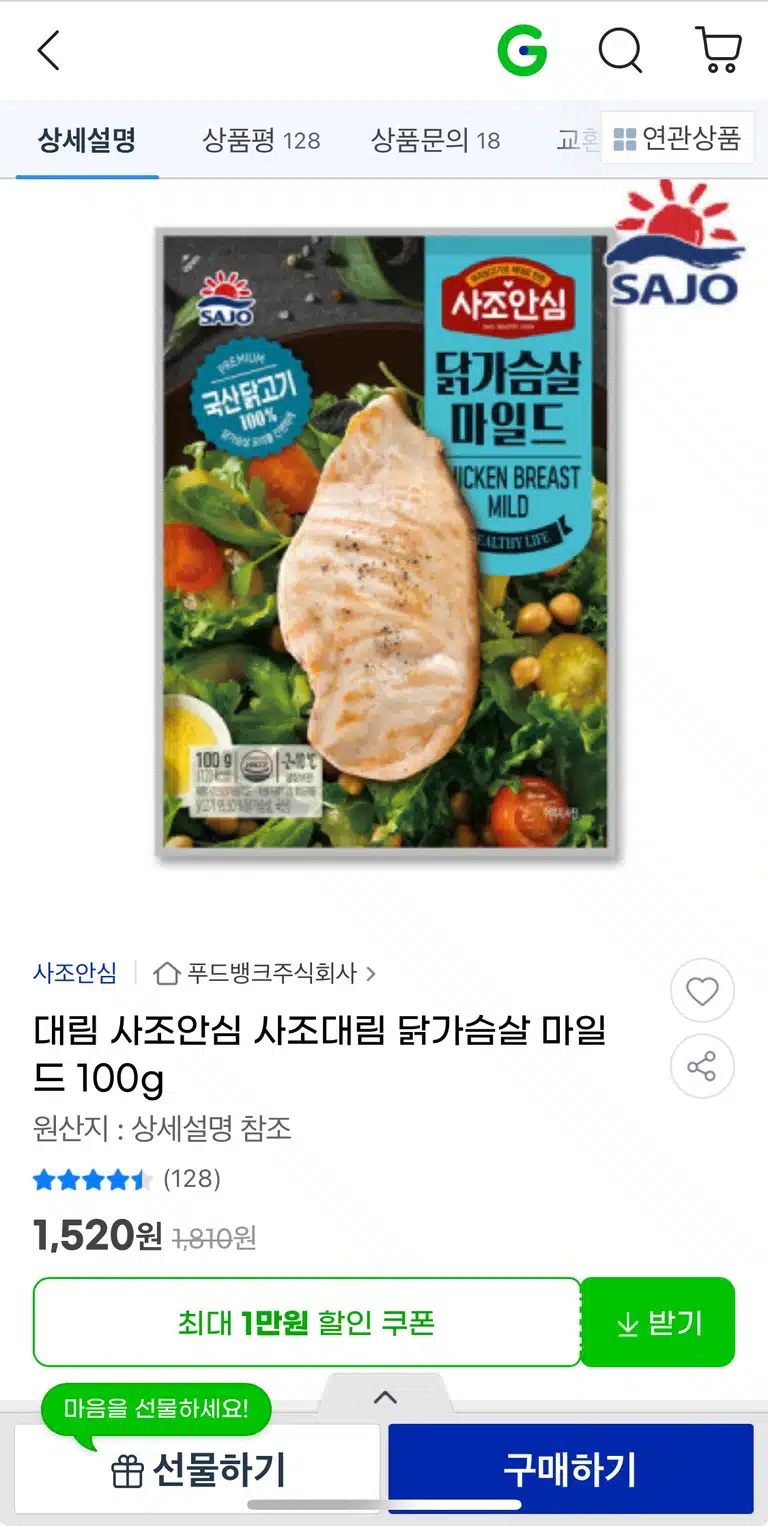
Task: Switch to the 상품문의 18 tab
Action: (x=435, y=140)
